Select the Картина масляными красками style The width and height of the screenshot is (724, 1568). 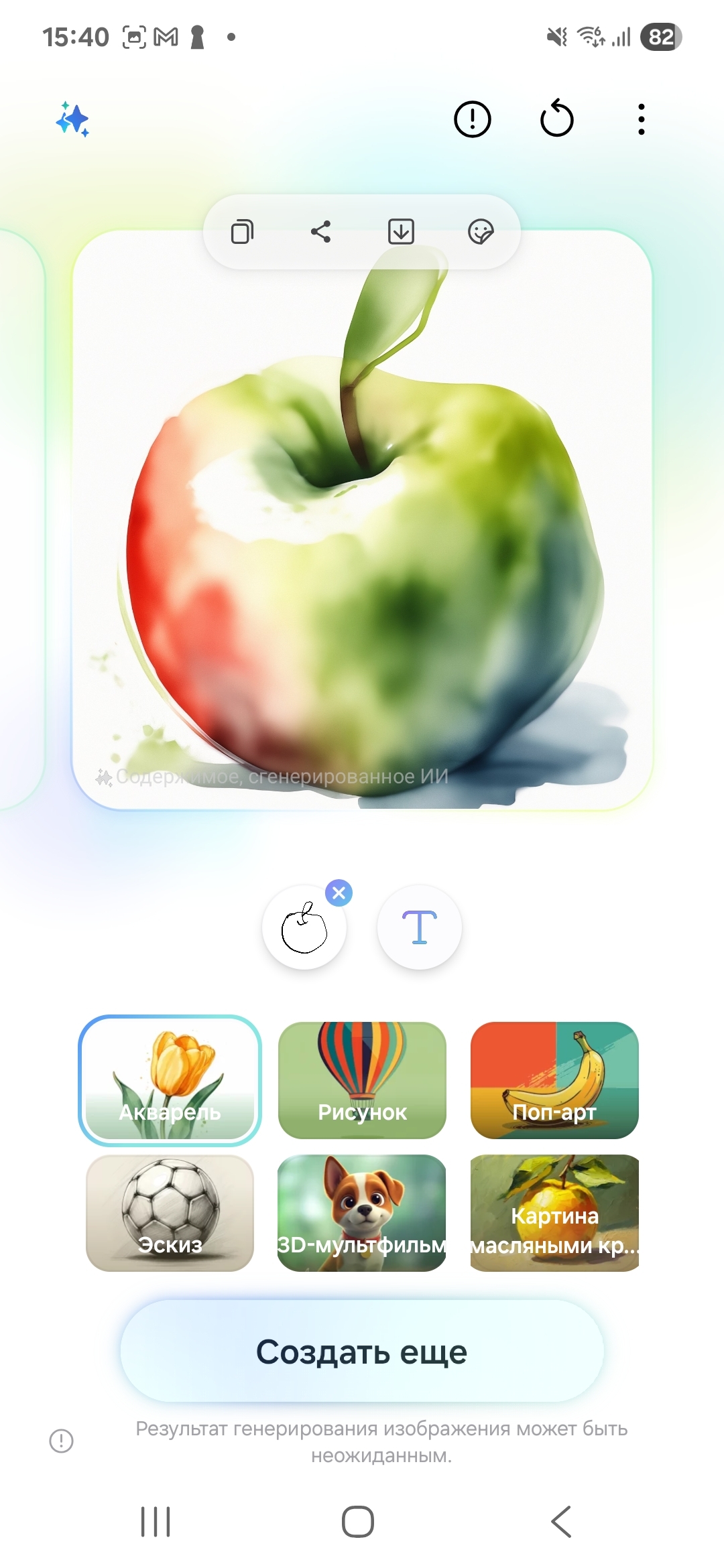coord(554,1213)
